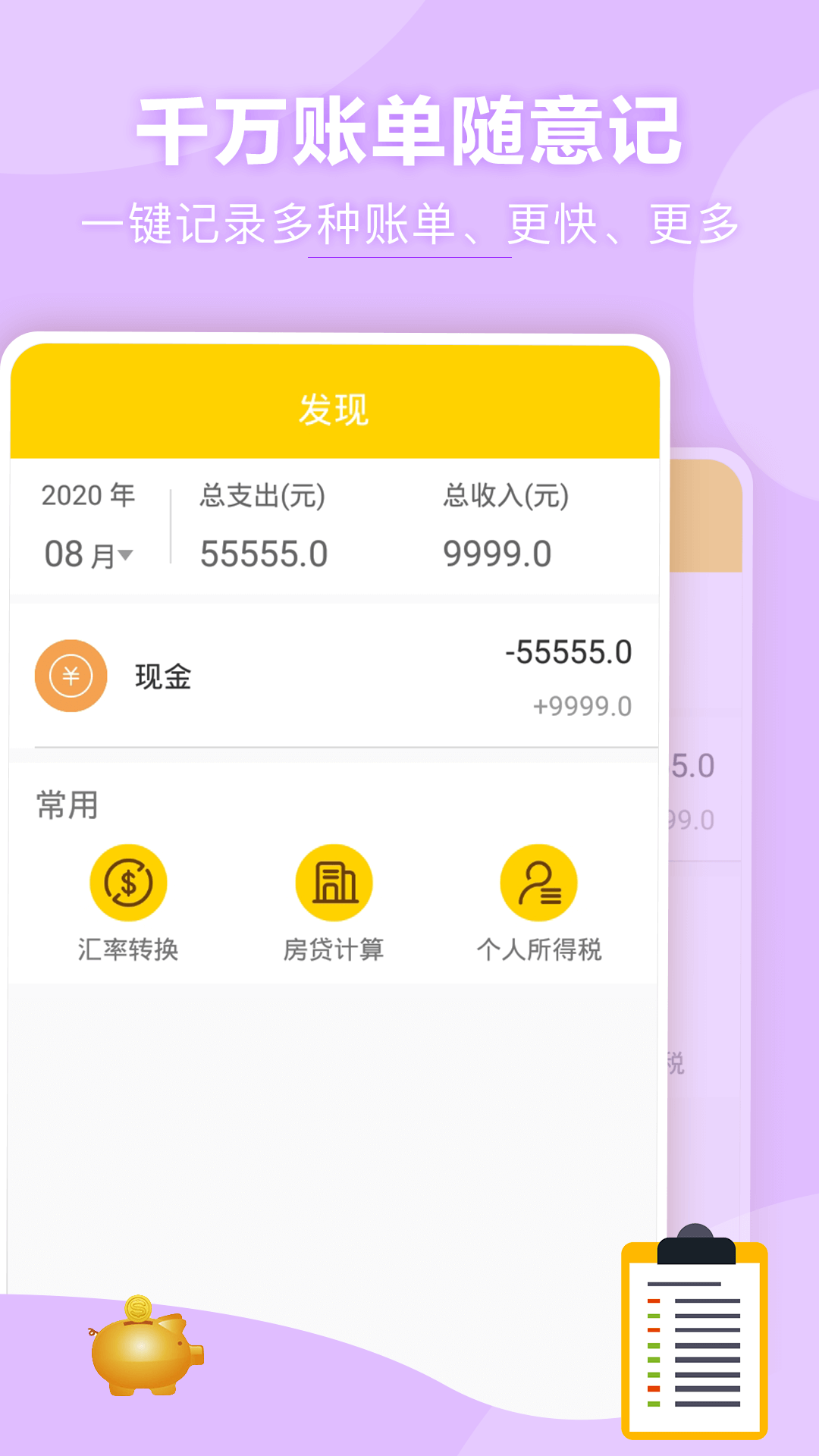Switch to the 发现 tab
819x1456 pixels.
pyautogui.click(x=334, y=409)
